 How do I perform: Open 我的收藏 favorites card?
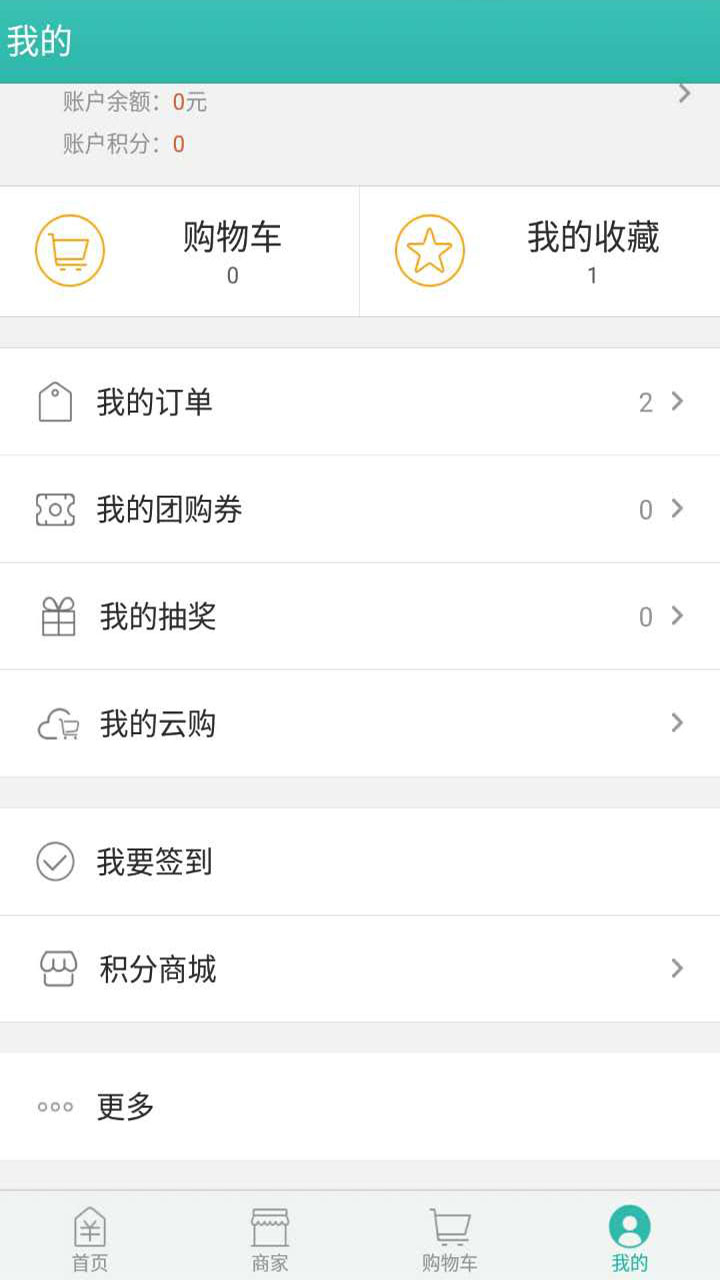coord(540,251)
